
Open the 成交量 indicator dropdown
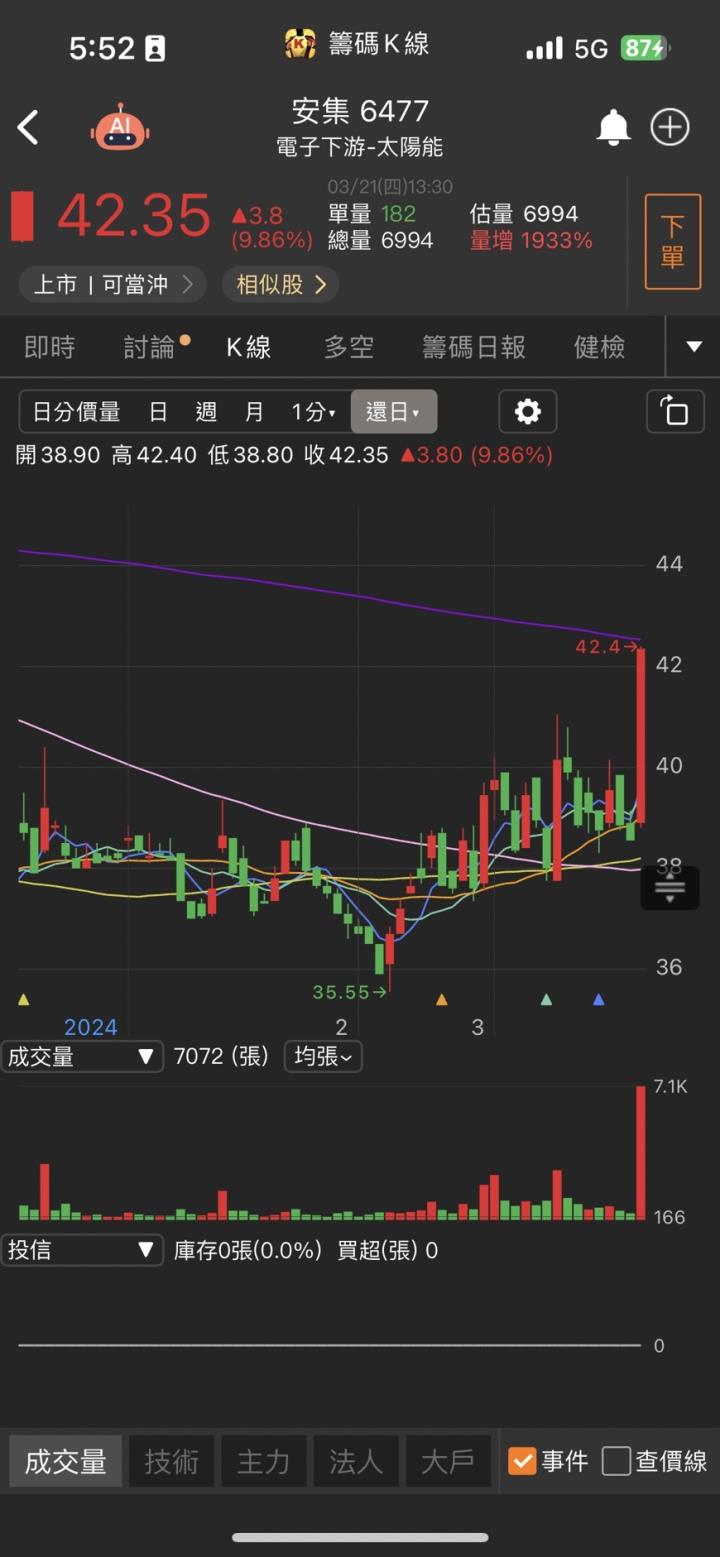click(x=81, y=1056)
